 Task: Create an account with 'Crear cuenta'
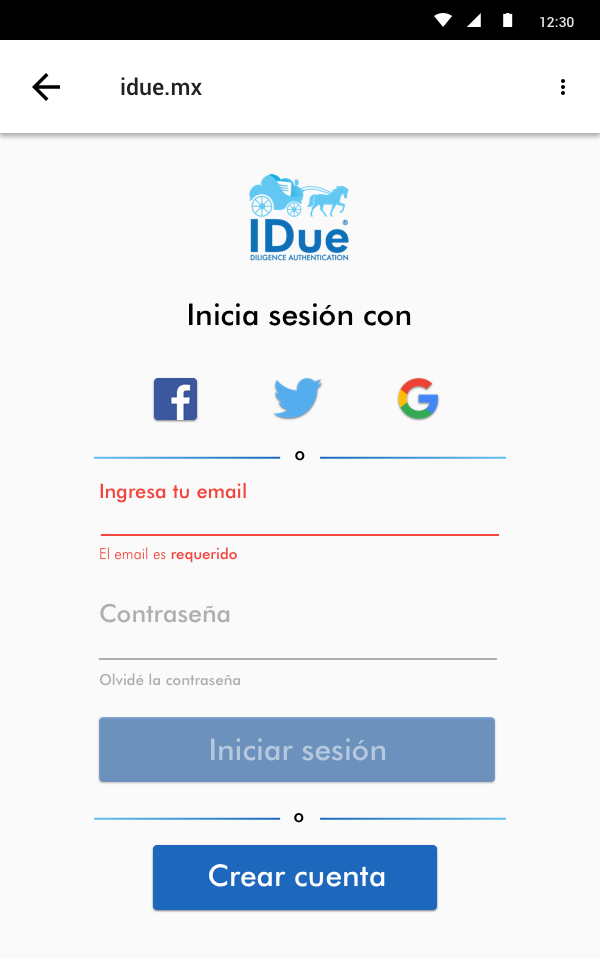point(295,877)
